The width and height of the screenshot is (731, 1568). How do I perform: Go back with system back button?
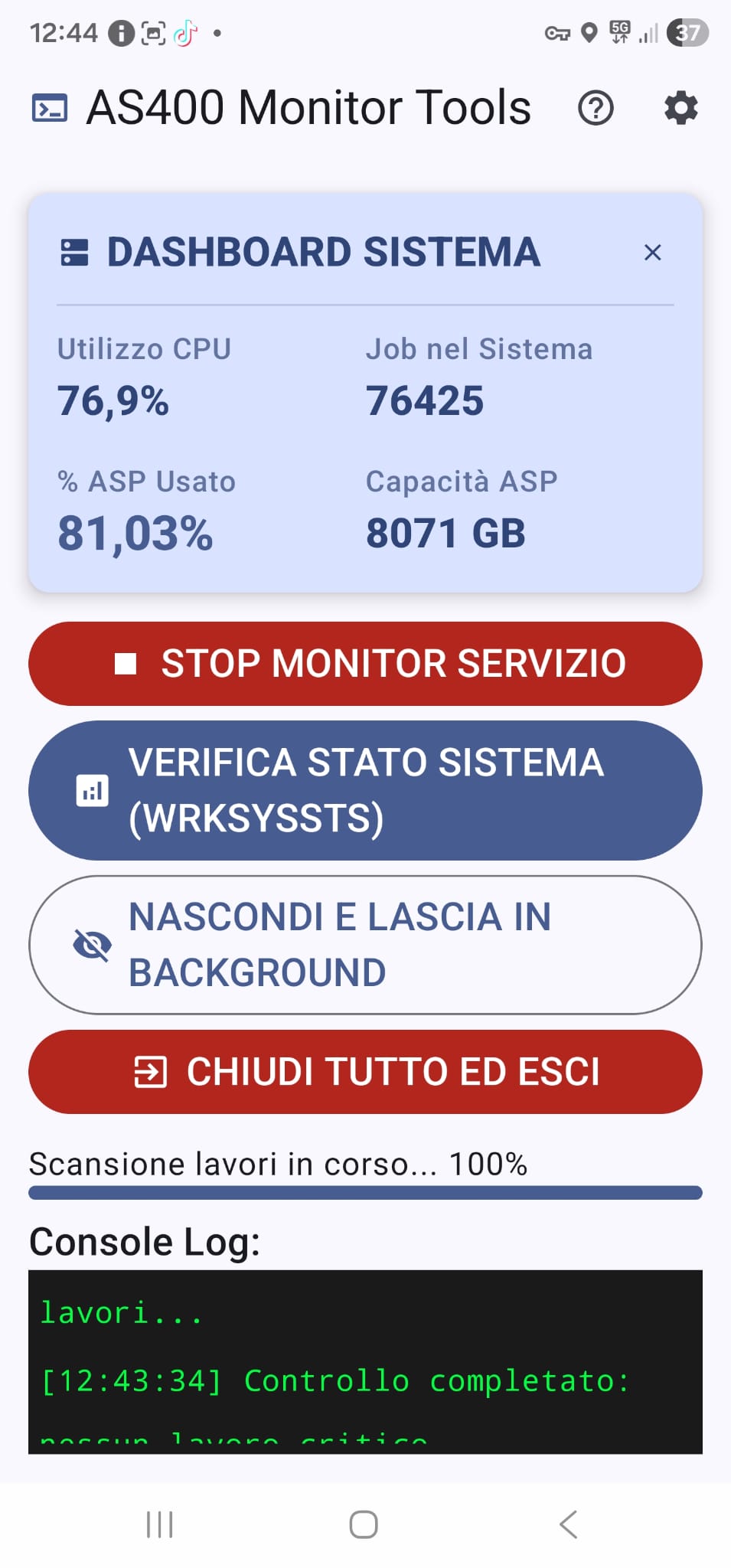point(568,1524)
